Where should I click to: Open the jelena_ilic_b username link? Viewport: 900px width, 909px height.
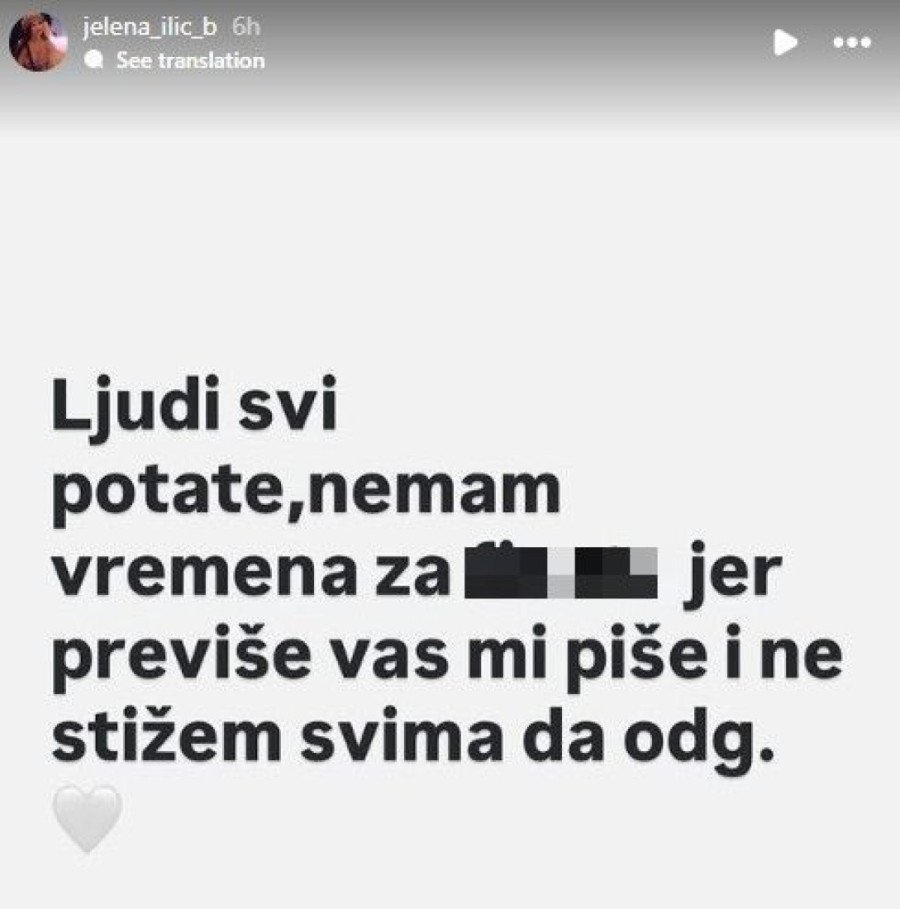(149, 27)
